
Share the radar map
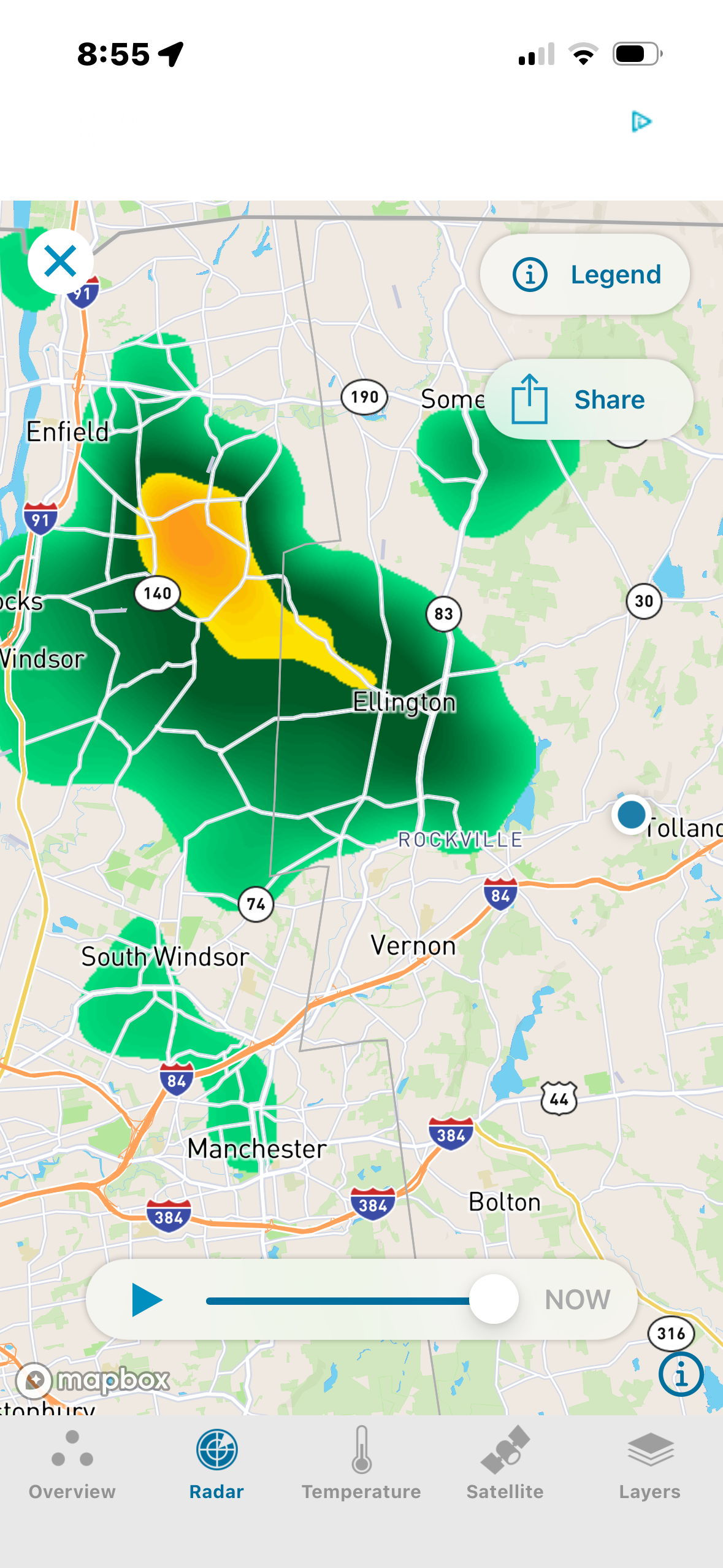click(x=589, y=399)
